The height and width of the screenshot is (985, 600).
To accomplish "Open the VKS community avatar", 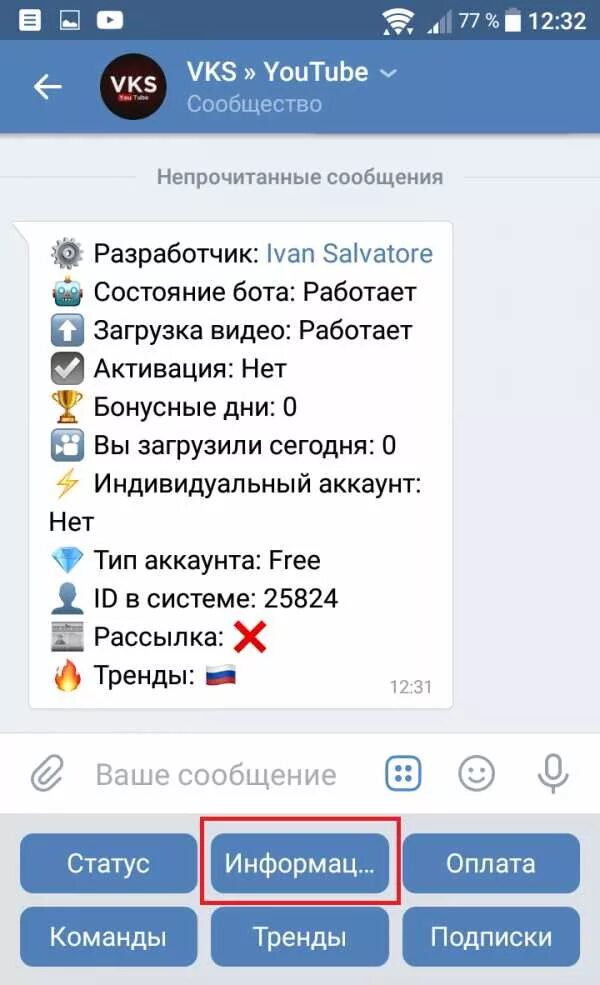I will click(133, 87).
